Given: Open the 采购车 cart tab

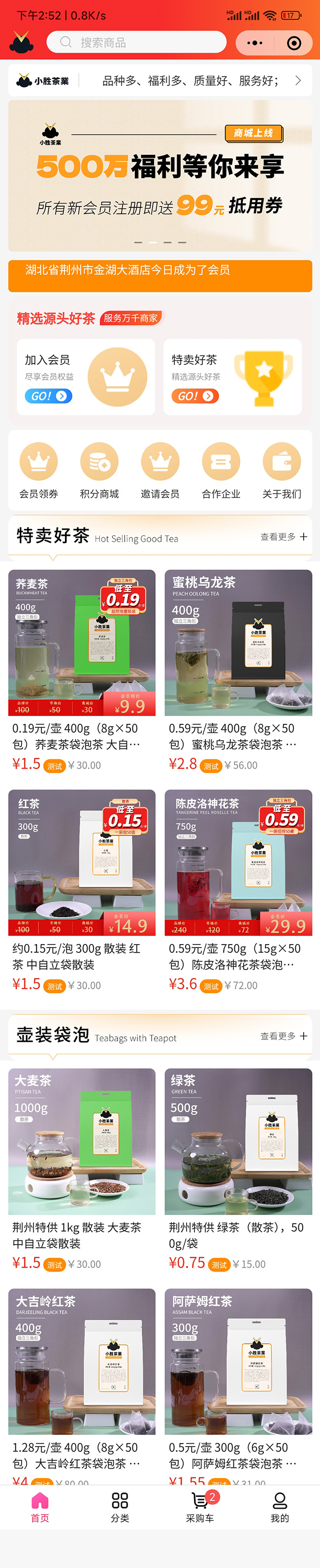Looking at the screenshot, I should pyautogui.click(x=200, y=1507).
